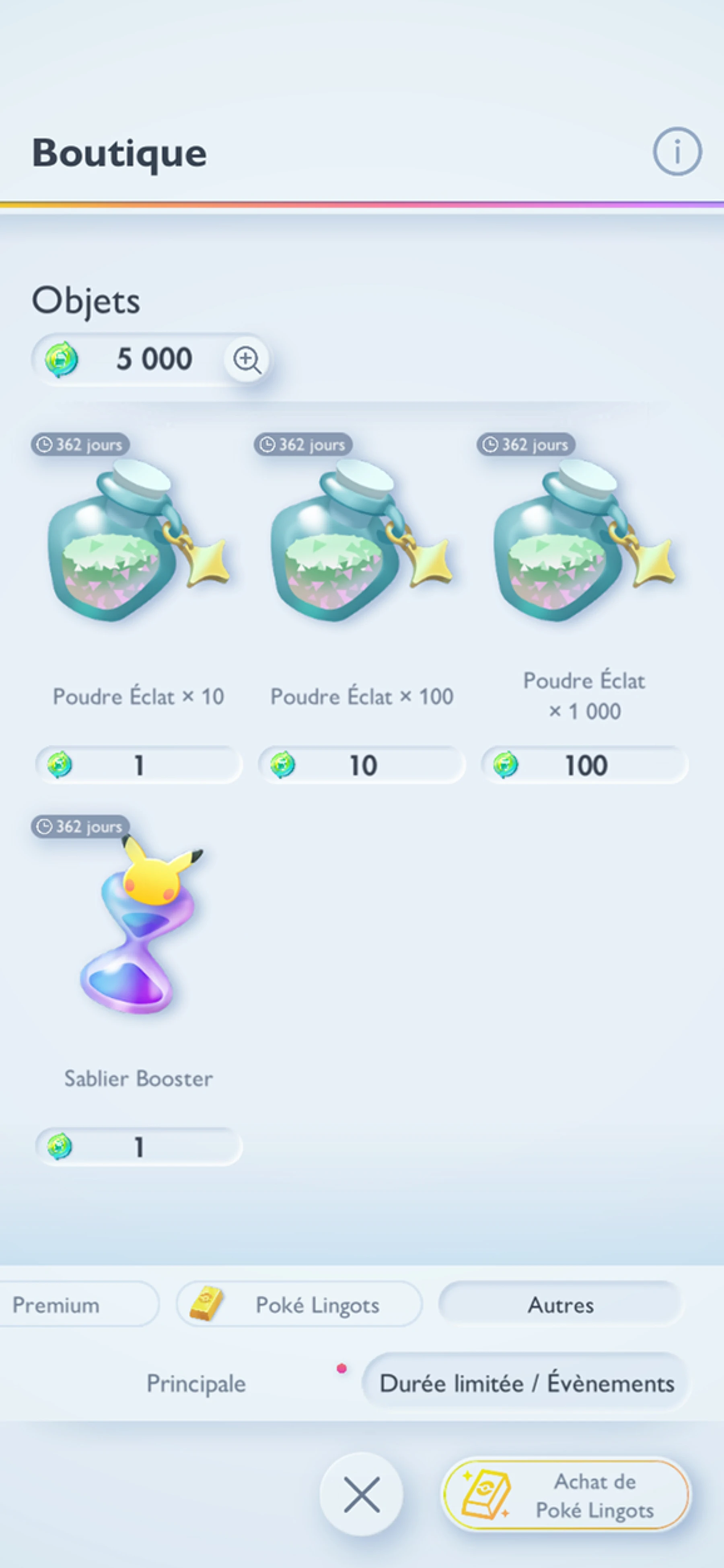This screenshot has width=724, height=1568.
Task: Switch to the Poké Lingots category
Action: [x=299, y=1305]
